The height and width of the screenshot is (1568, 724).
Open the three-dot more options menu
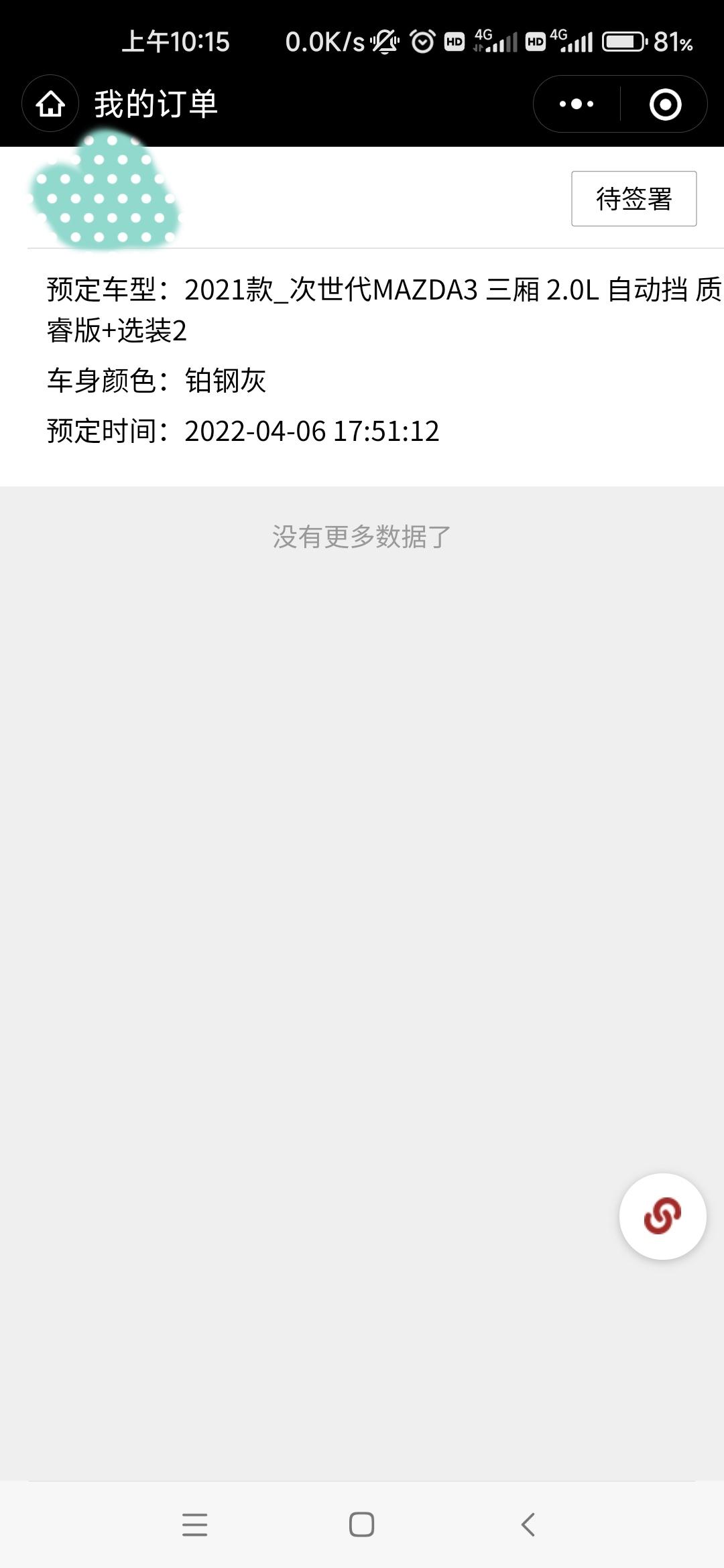577,104
